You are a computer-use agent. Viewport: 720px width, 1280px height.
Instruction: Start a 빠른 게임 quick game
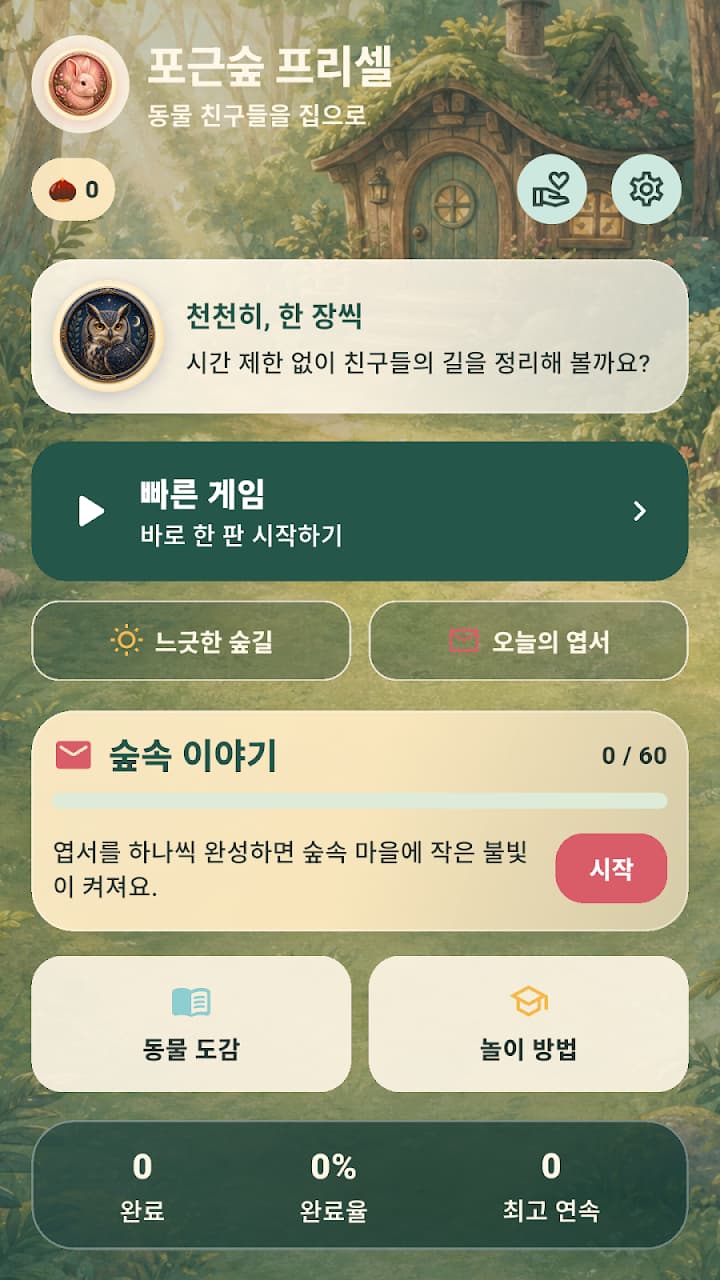click(x=360, y=511)
